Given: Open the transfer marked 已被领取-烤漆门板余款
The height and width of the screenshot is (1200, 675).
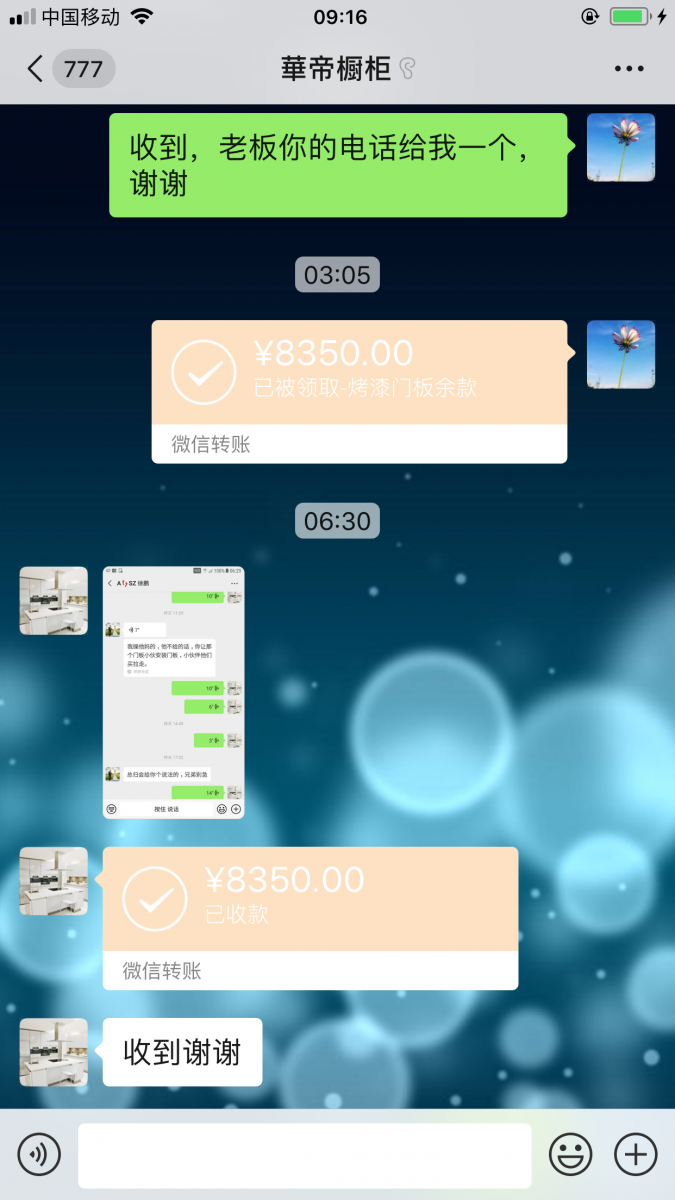Looking at the screenshot, I should click(x=359, y=390).
